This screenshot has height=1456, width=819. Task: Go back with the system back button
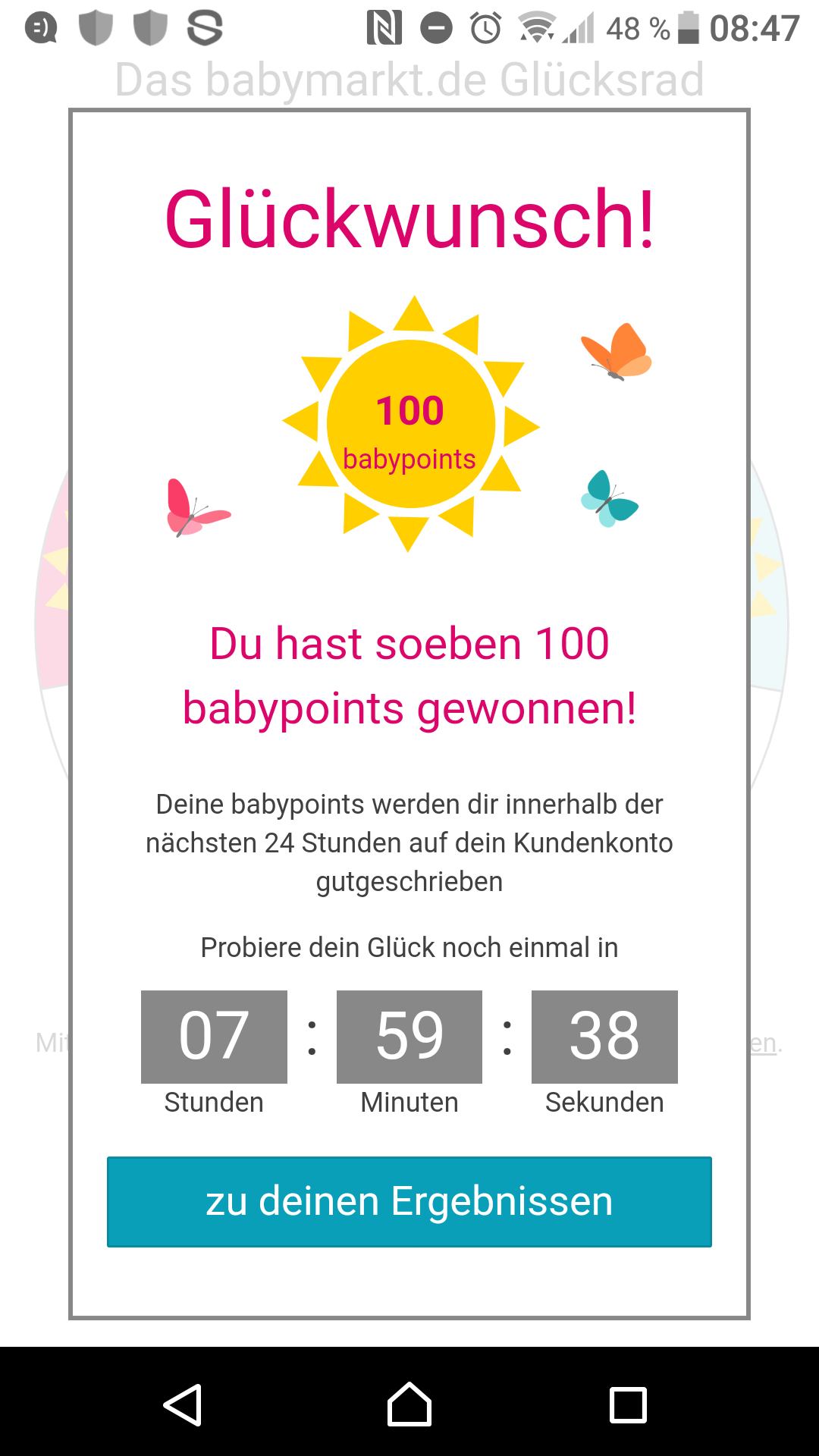tap(183, 1405)
